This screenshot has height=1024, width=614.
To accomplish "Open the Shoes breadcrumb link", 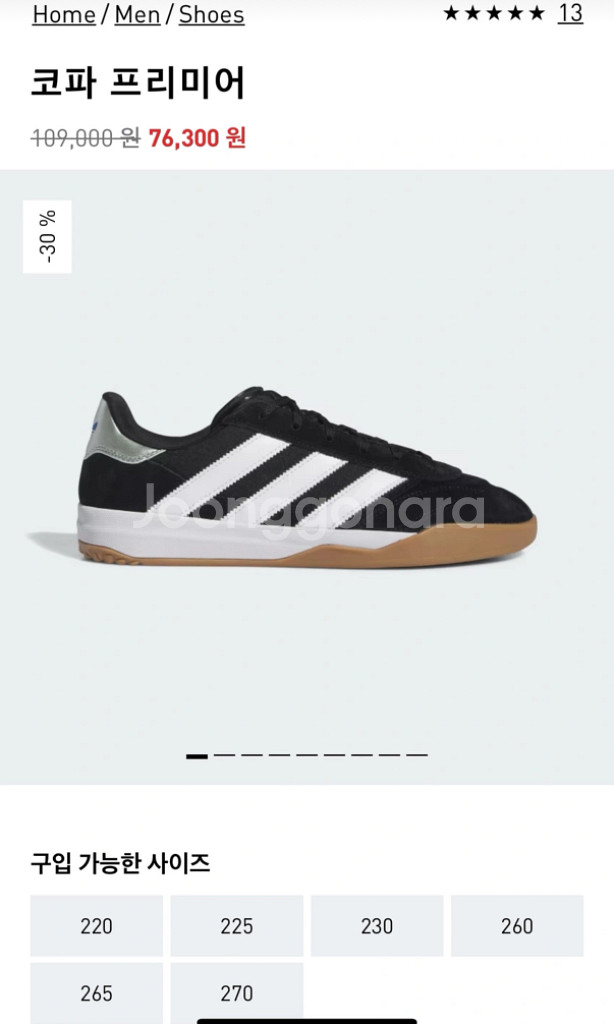I will [211, 14].
